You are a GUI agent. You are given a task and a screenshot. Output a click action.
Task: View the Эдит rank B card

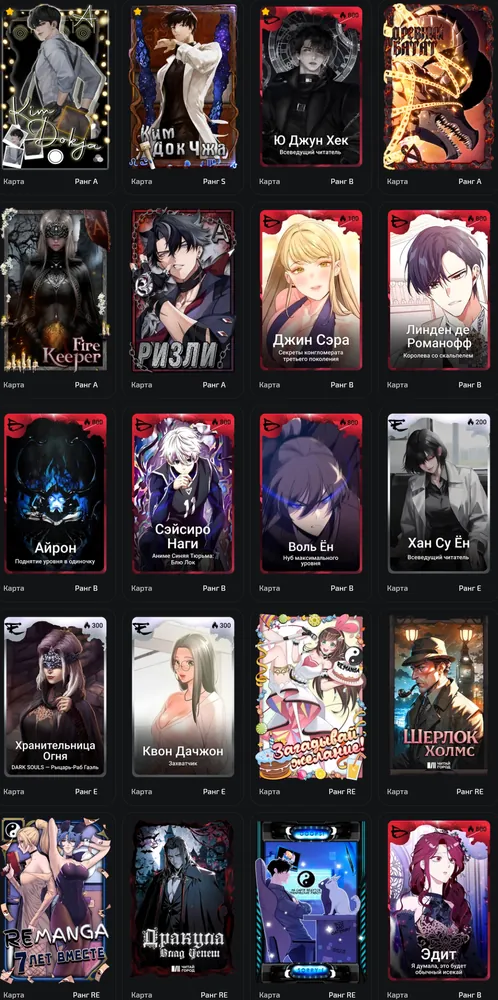(439, 901)
